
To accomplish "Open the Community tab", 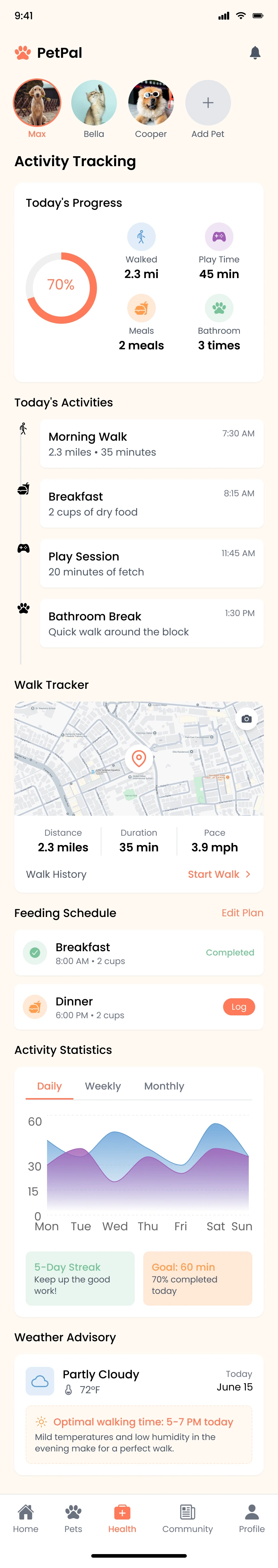I will pyautogui.click(x=187, y=1518).
